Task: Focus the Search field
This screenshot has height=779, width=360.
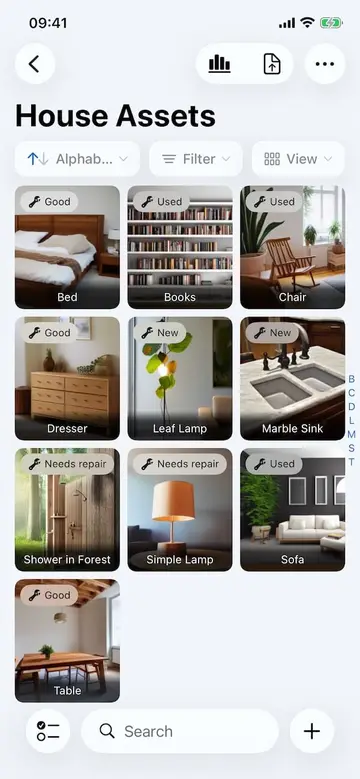Action: coord(180,731)
